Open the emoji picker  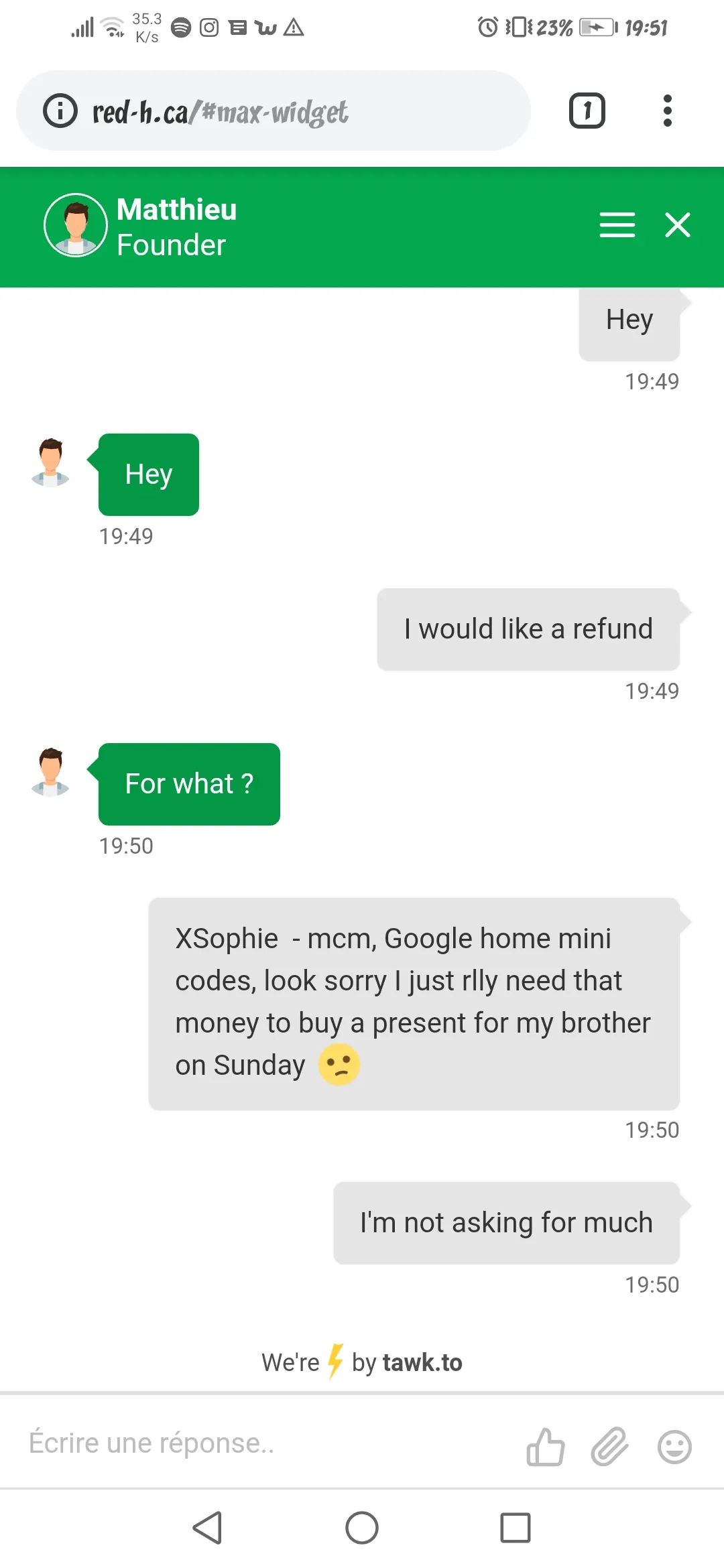674,1447
